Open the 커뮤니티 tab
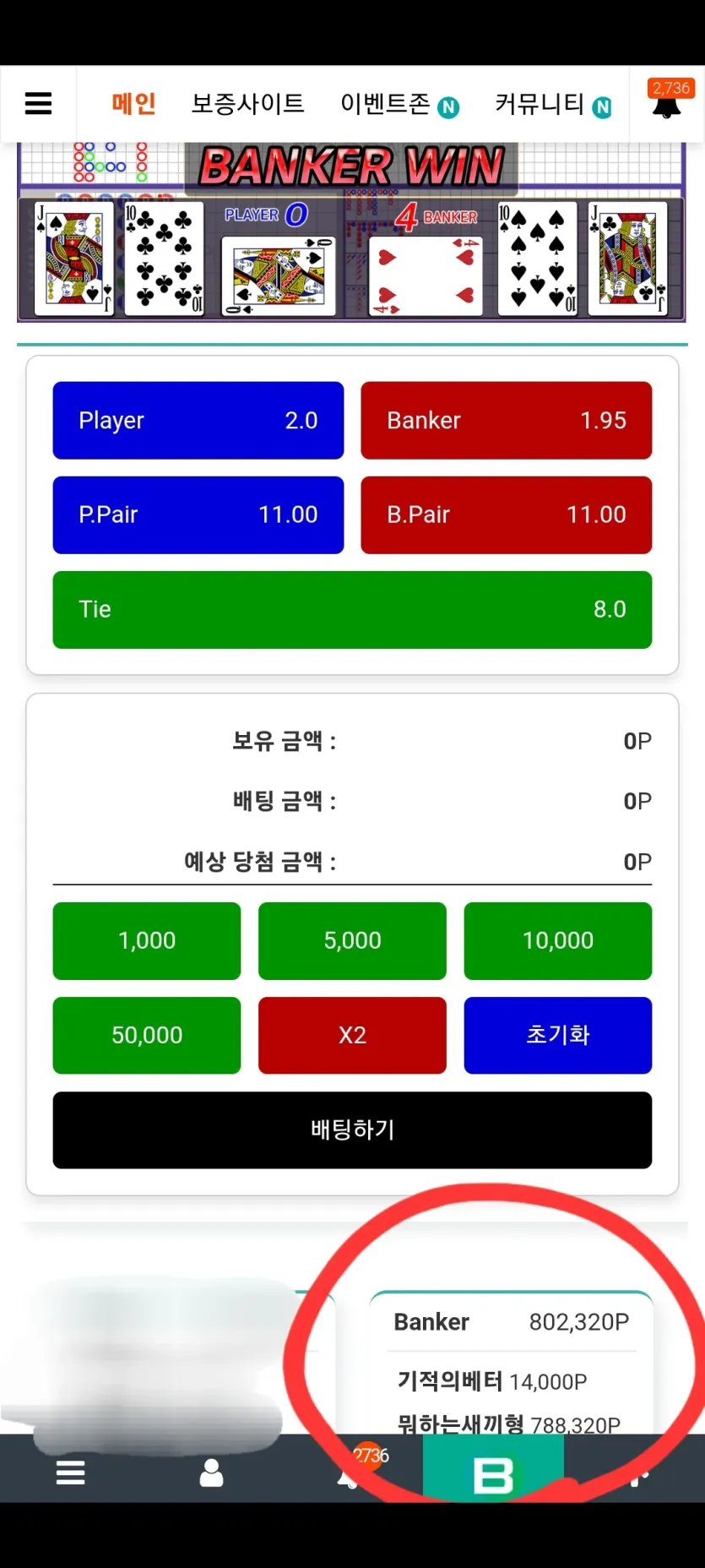This screenshot has width=705, height=1568. pos(553,104)
